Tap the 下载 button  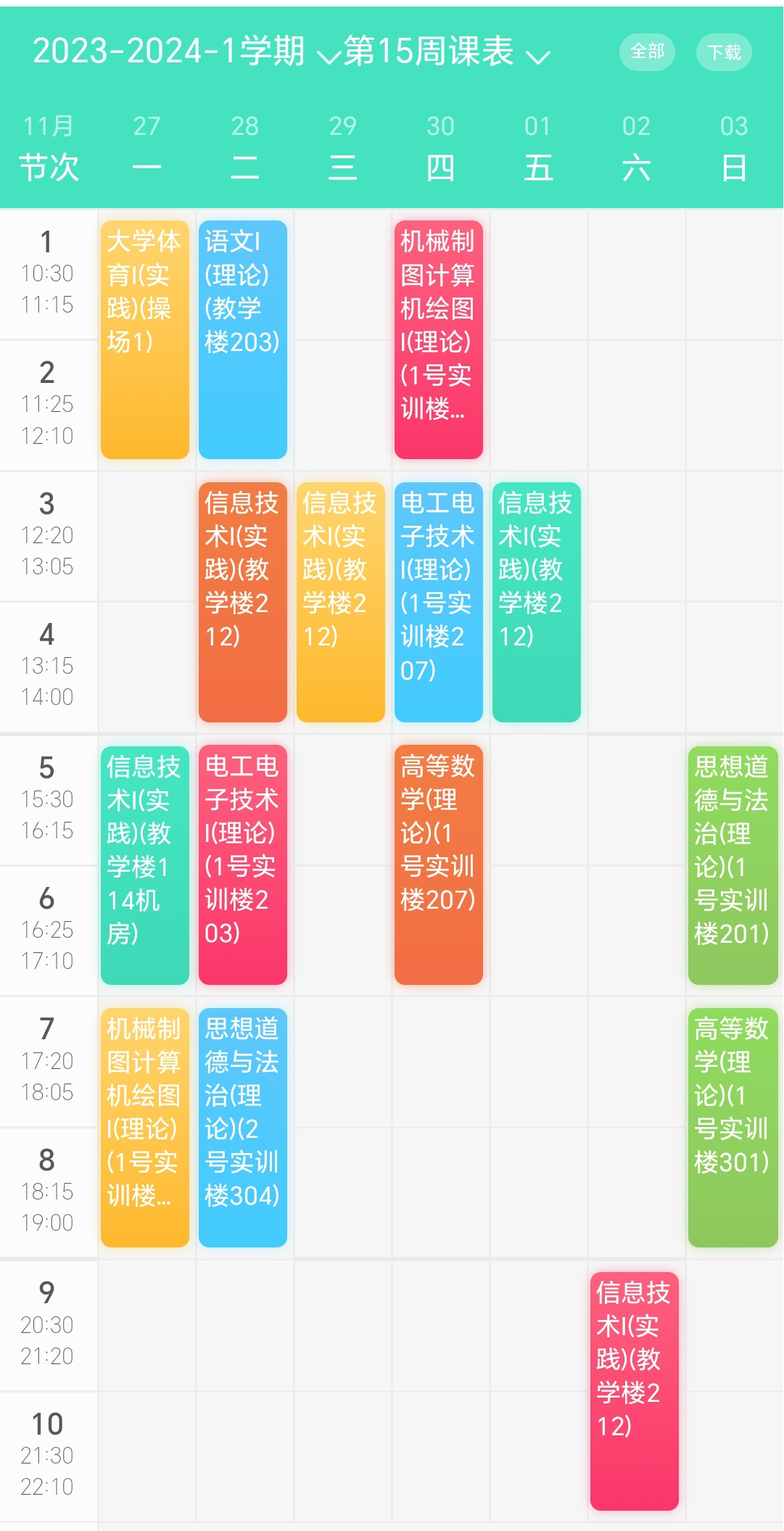[x=724, y=52]
